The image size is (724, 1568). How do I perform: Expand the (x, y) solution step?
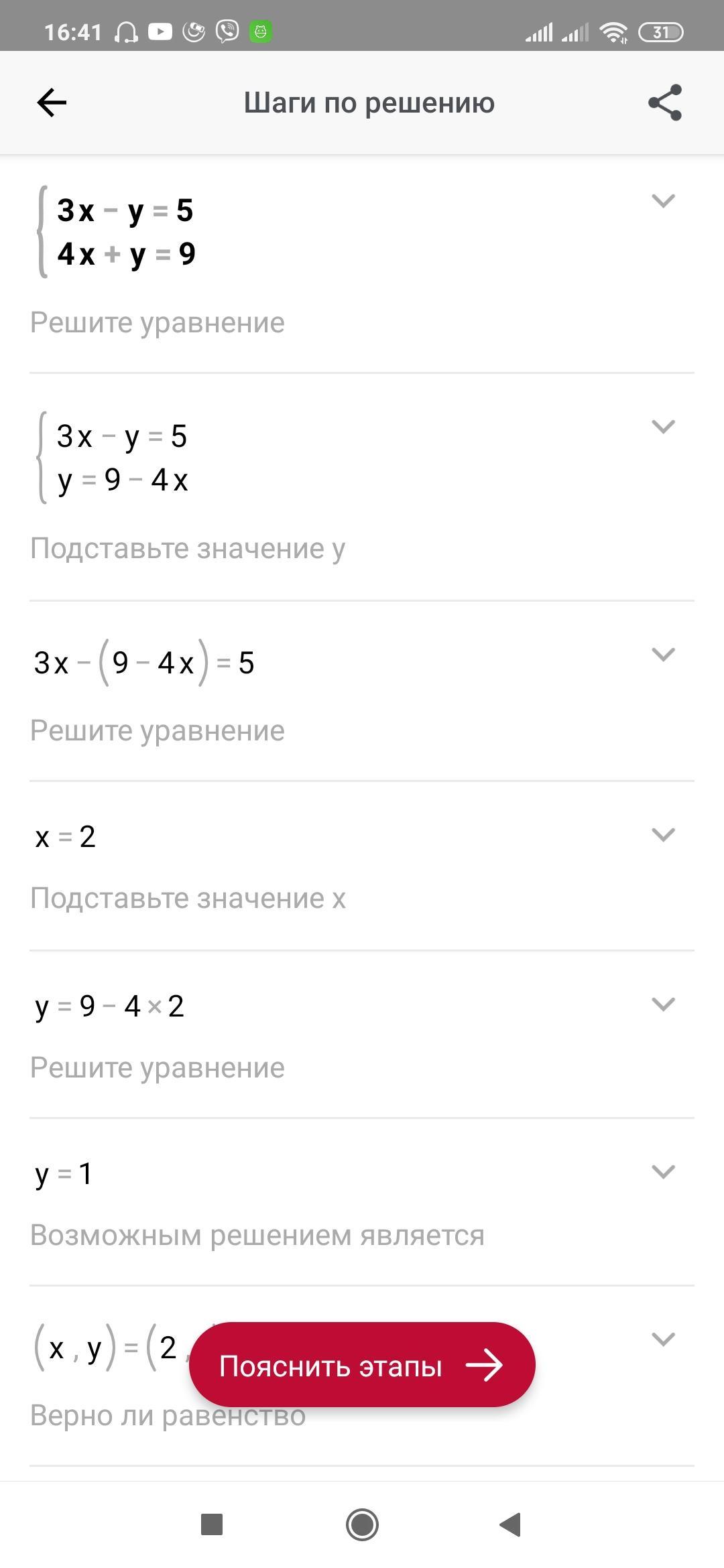click(663, 1339)
